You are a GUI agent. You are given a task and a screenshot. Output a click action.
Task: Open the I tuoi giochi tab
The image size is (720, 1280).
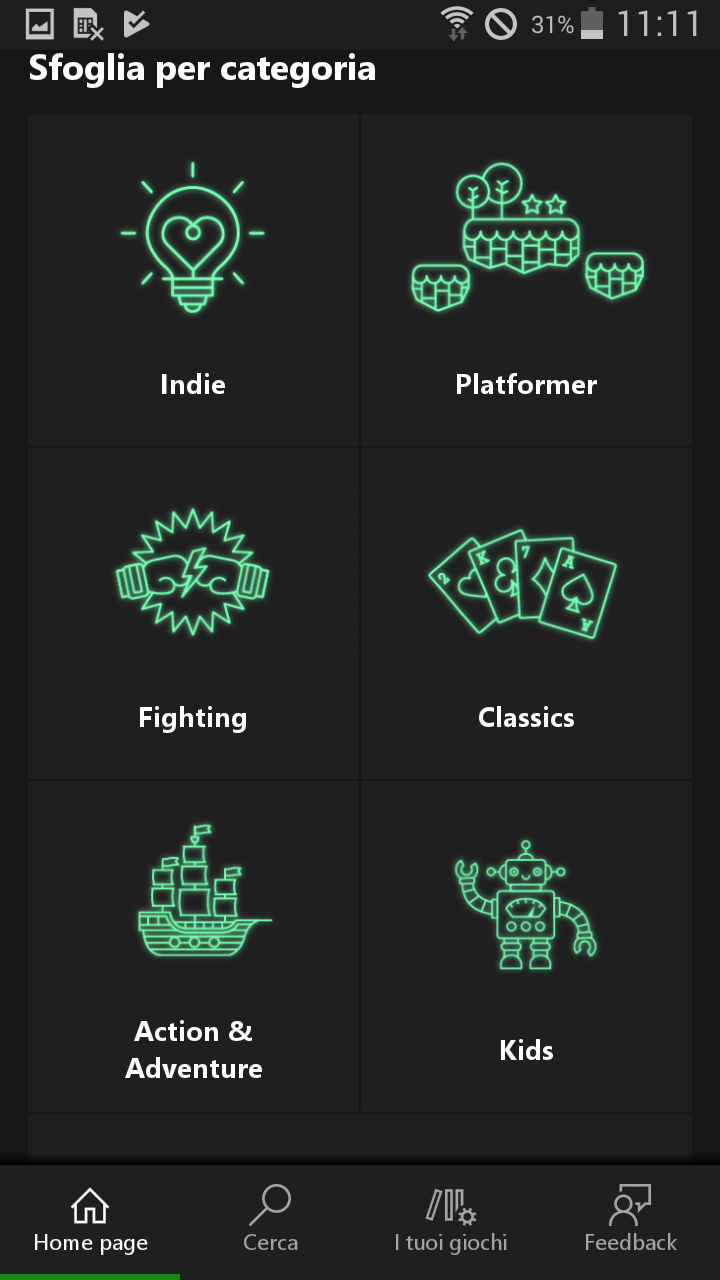pos(450,1222)
